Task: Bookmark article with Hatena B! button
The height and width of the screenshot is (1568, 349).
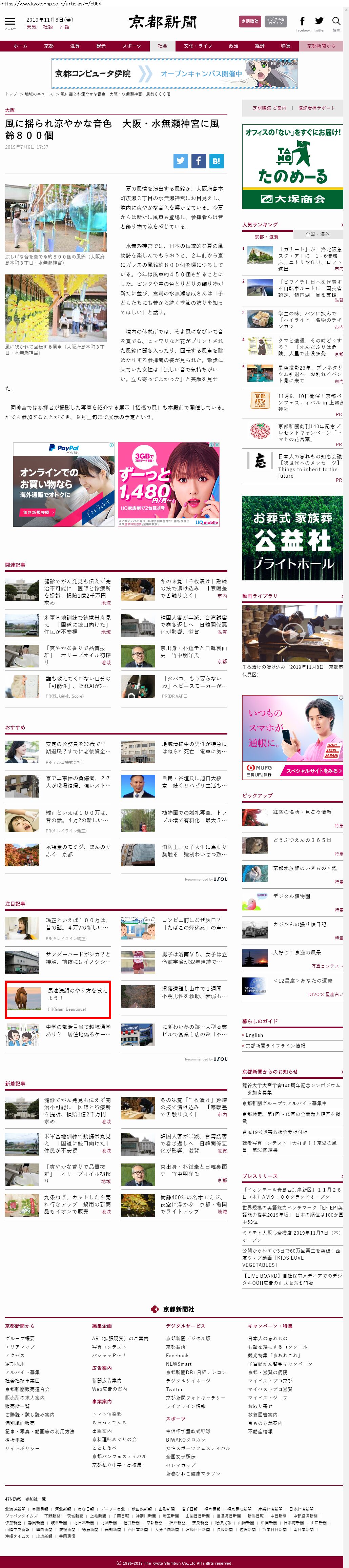Action: click(x=216, y=161)
